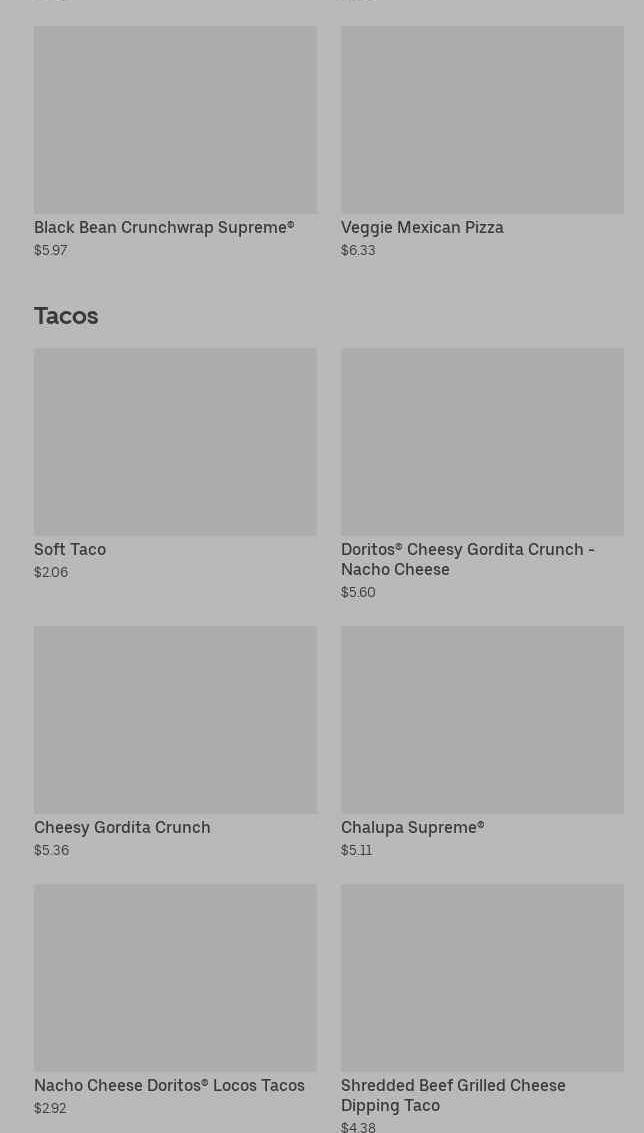Tap the plain Cheesy Gordita Crunch card
Viewport: 644px width, 1133px height.
click(175, 742)
